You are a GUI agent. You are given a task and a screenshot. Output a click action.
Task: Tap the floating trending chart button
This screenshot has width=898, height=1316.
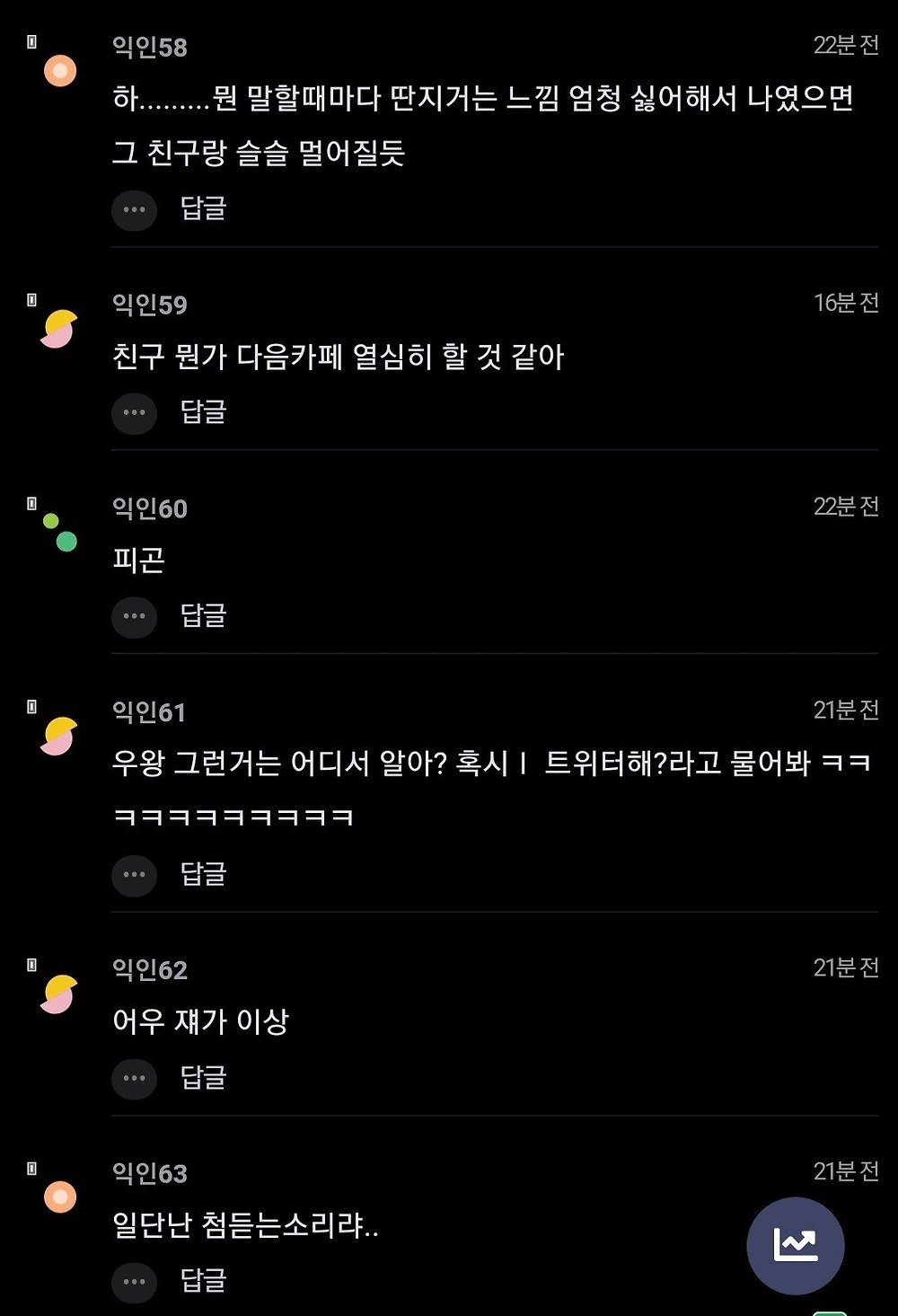pos(795,1246)
